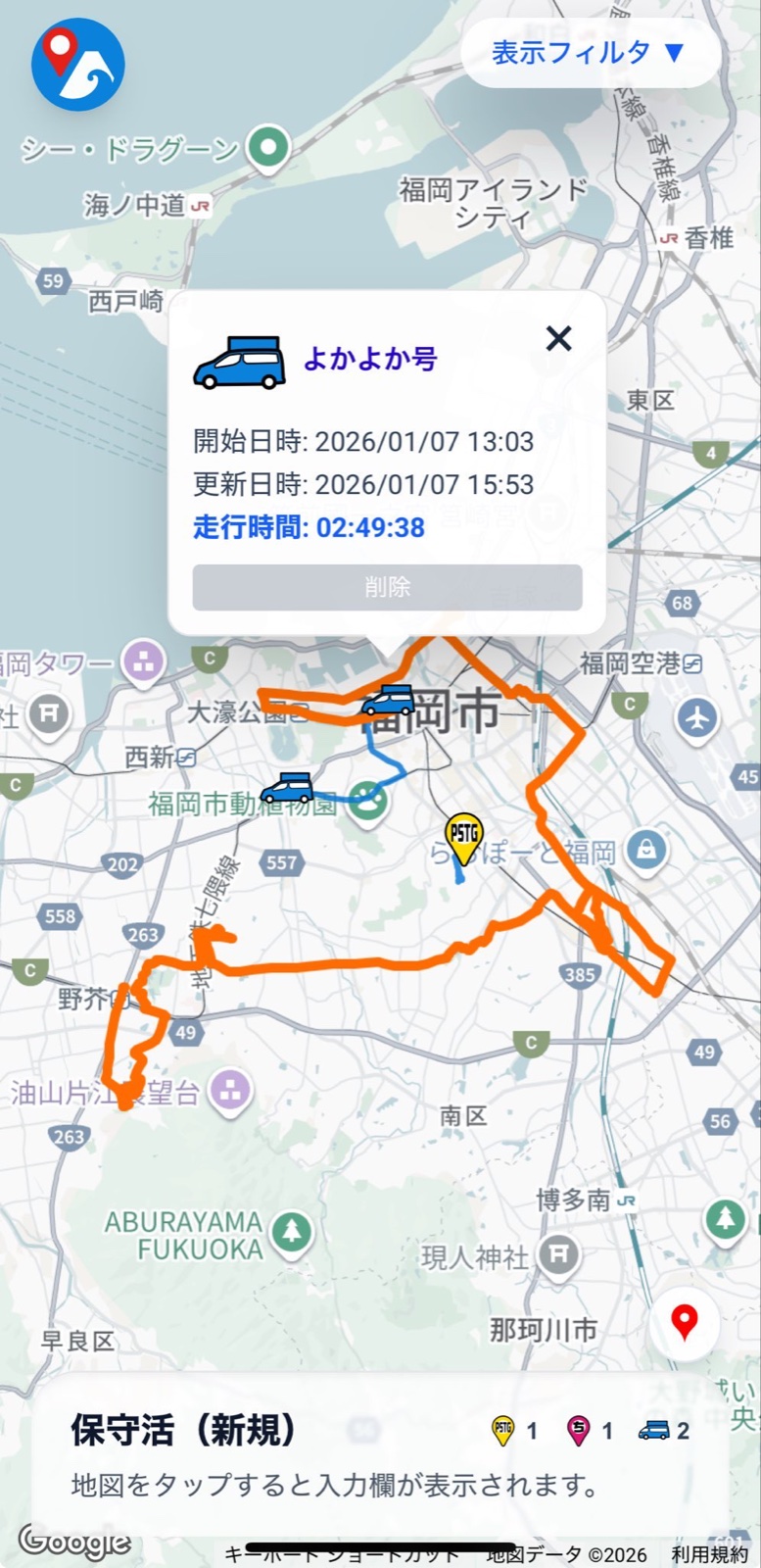This screenshot has height=1568, width=761.
Task: Select the blue van marker near 福岡市動植物園
Action: (286, 789)
